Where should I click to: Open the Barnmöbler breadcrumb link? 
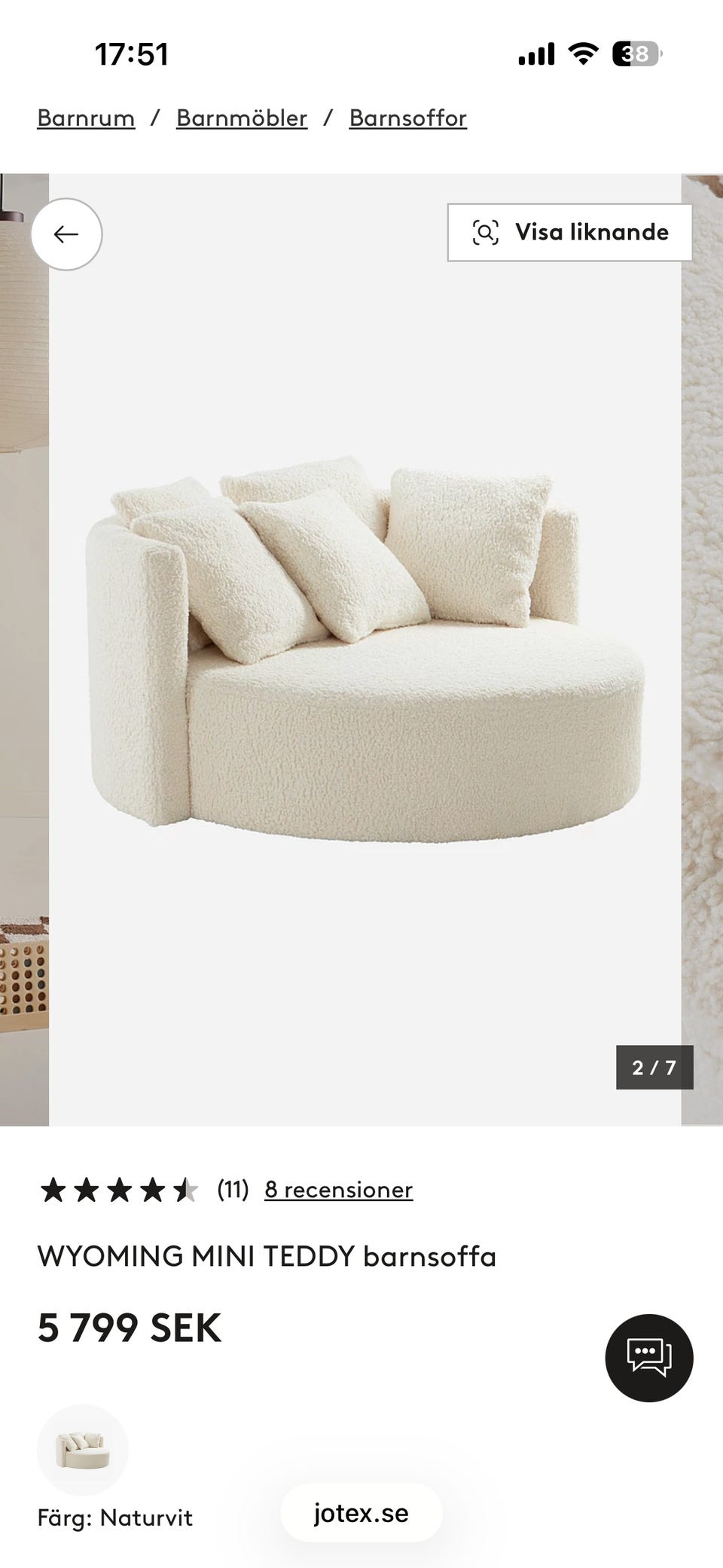pos(242,118)
